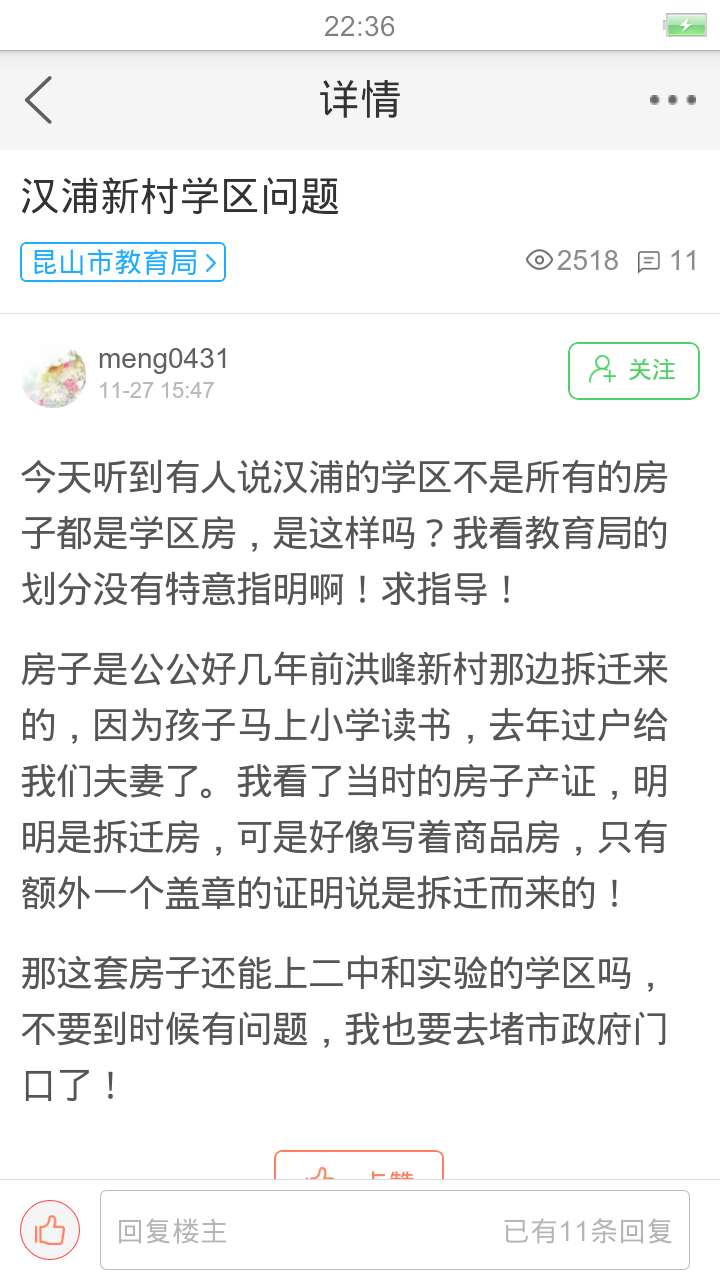This screenshot has height=1280, width=720.
Task: Go back using the top-left arrow
Action: coord(38,100)
